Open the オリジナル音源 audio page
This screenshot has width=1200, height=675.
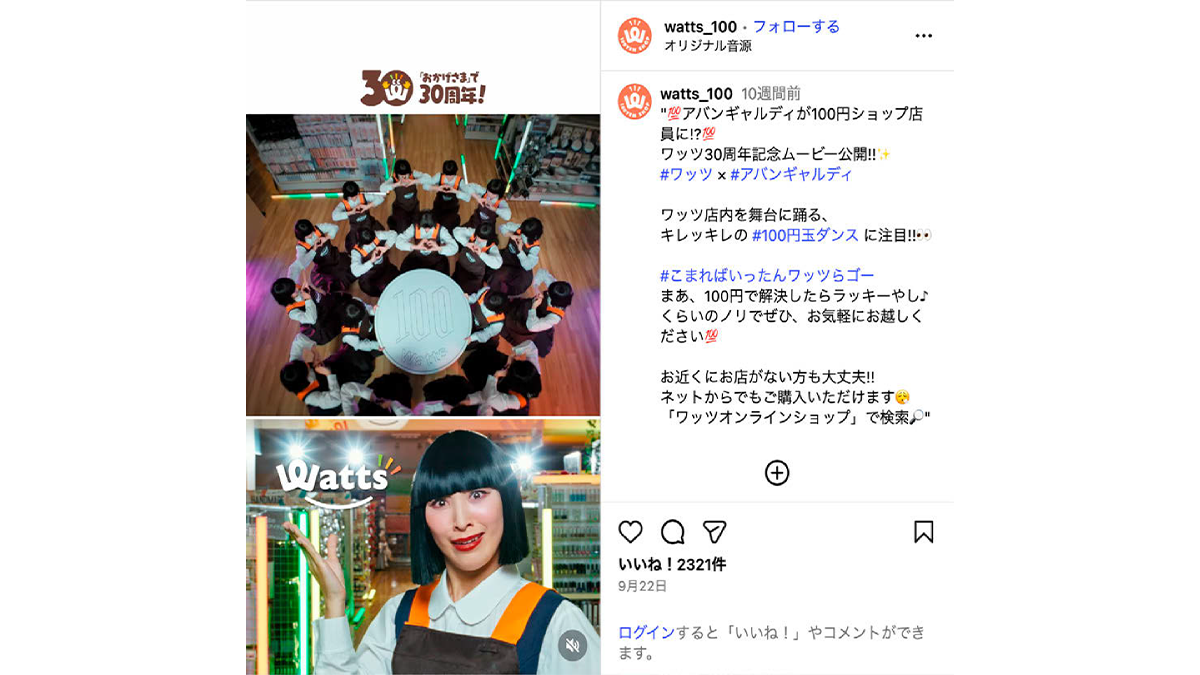point(708,46)
